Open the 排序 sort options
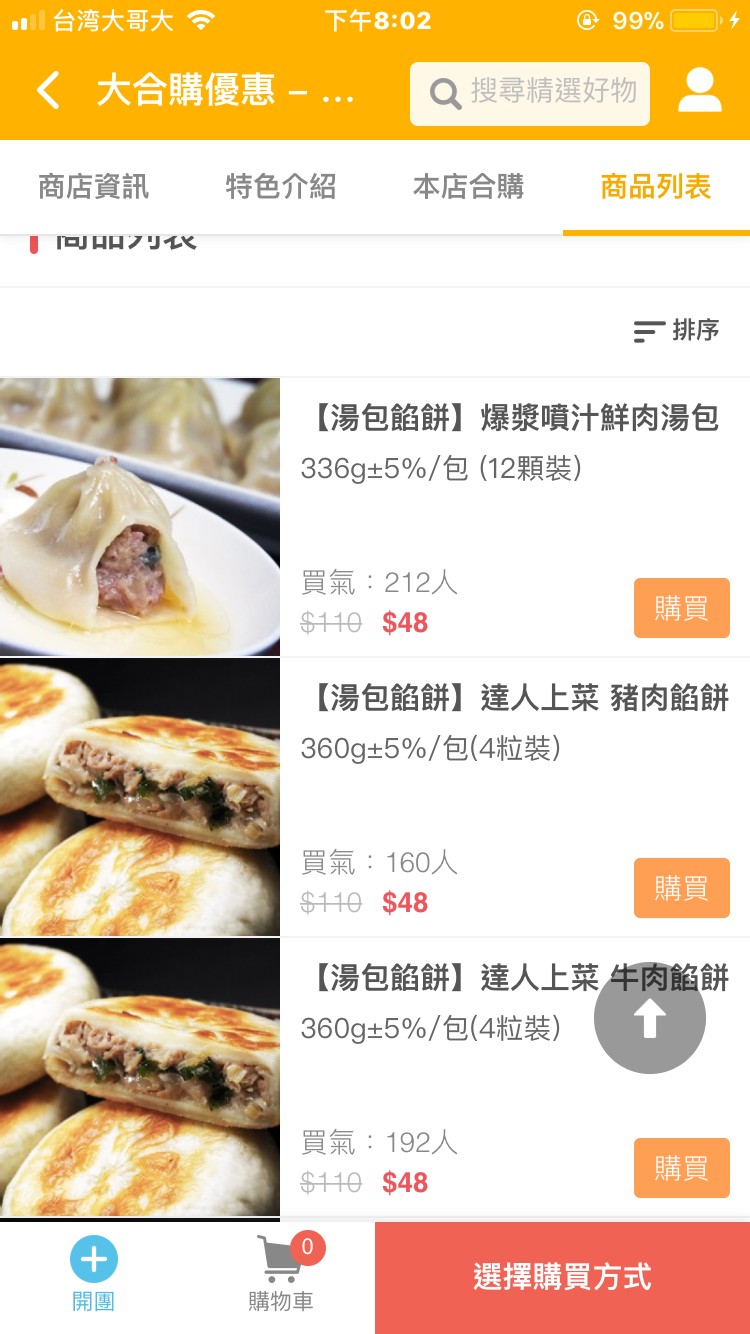The height and width of the screenshot is (1334, 750). 677,331
